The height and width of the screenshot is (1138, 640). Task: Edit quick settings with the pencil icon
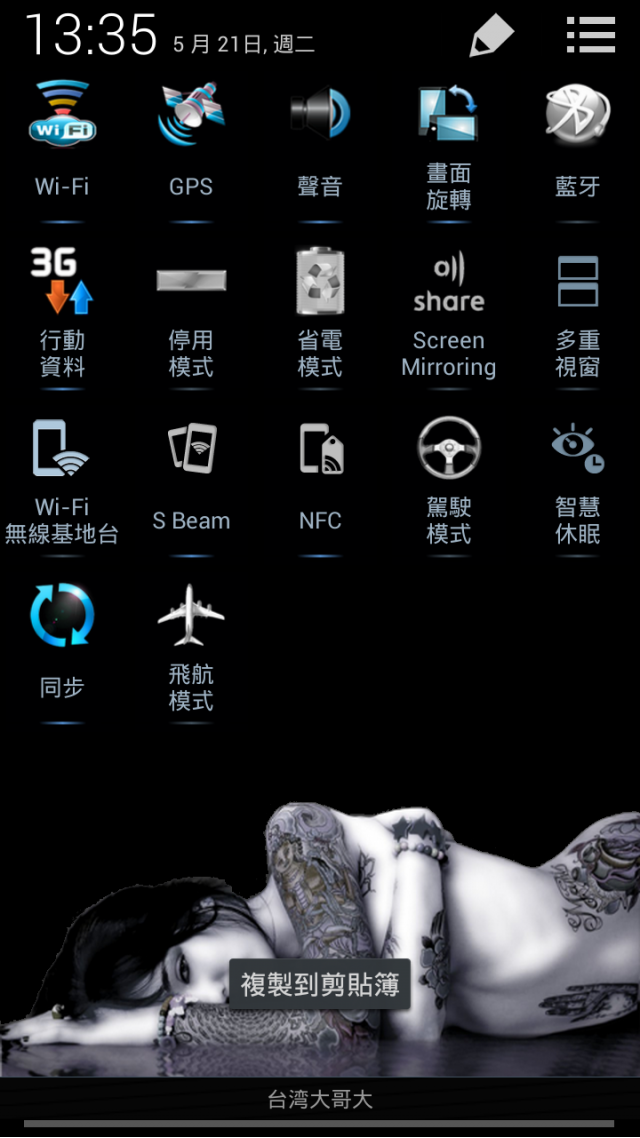[491, 37]
